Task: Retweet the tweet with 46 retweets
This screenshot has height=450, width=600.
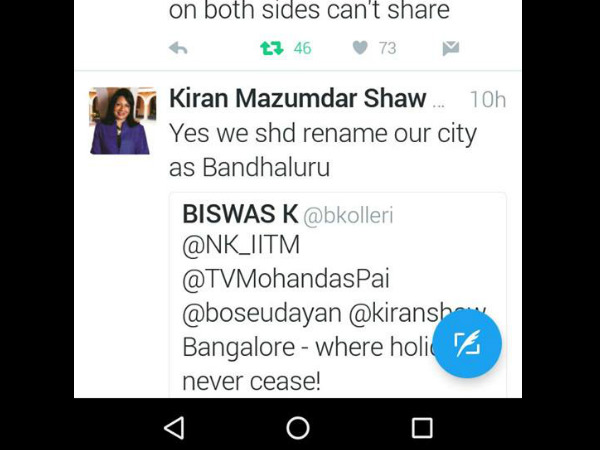Action: click(x=271, y=48)
